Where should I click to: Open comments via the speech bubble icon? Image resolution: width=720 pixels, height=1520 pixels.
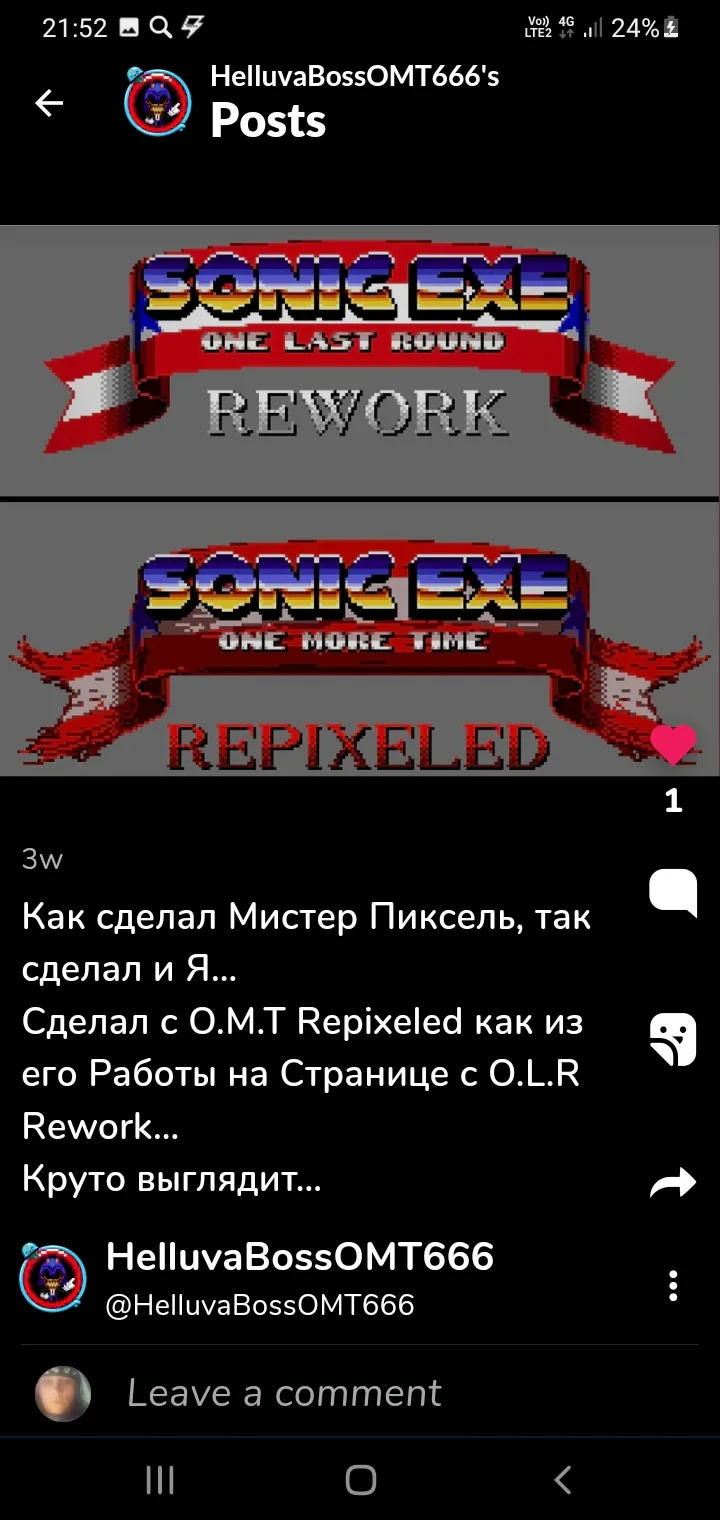673,893
